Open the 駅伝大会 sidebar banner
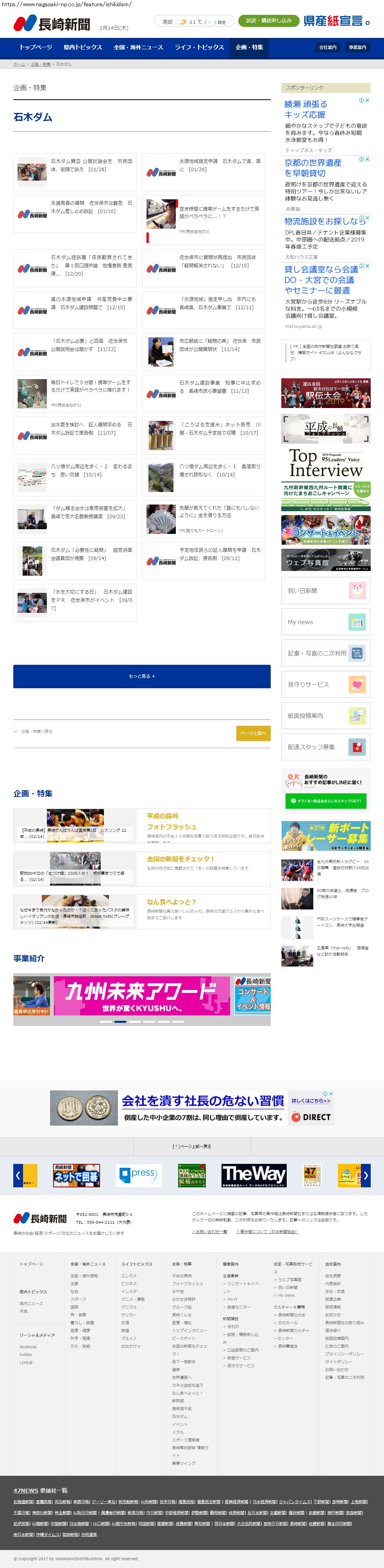The height and width of the screenshot is (1568, 384). [325, 393]
